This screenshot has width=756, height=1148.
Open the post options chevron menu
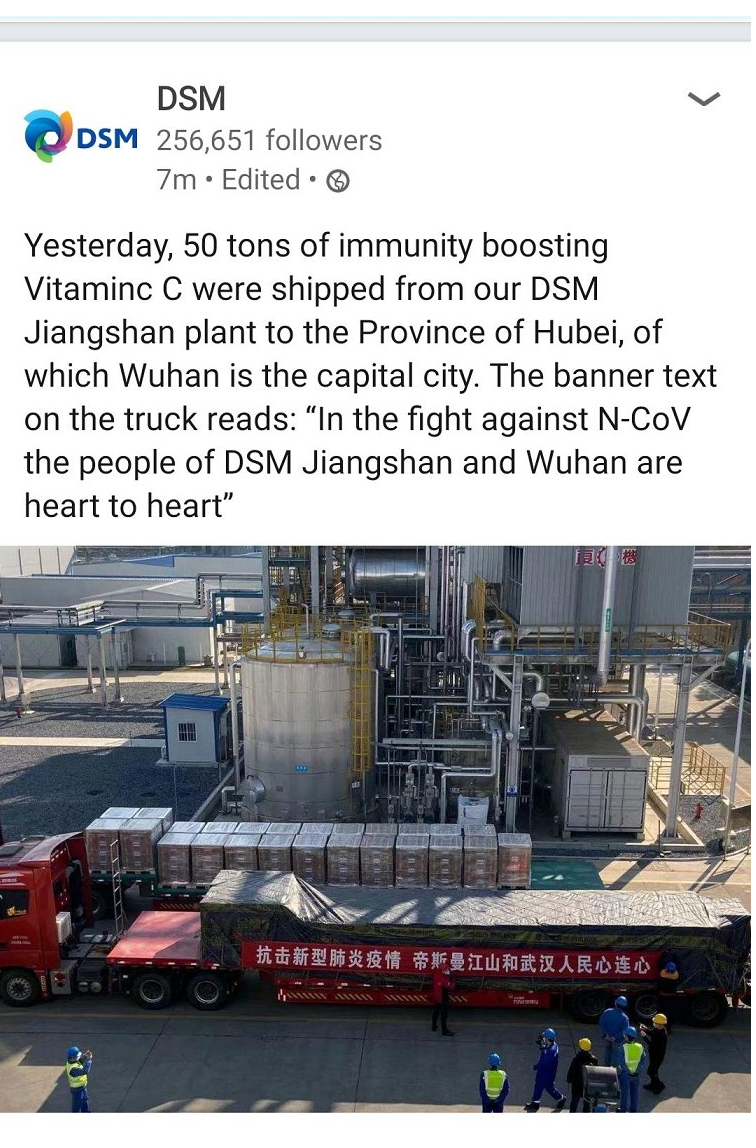point(704,99)
